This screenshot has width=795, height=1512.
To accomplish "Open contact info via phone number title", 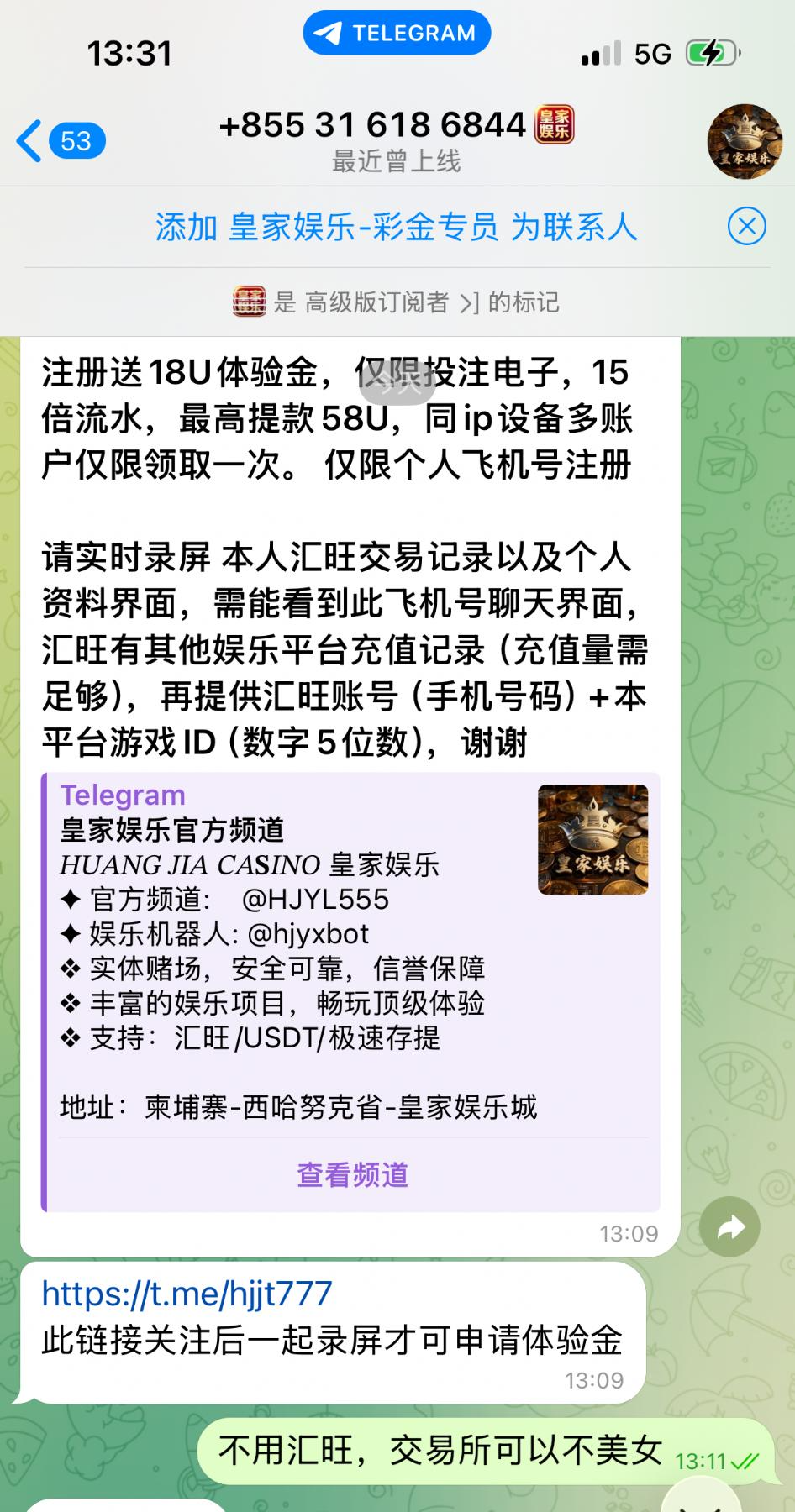I will coord(374,126).
